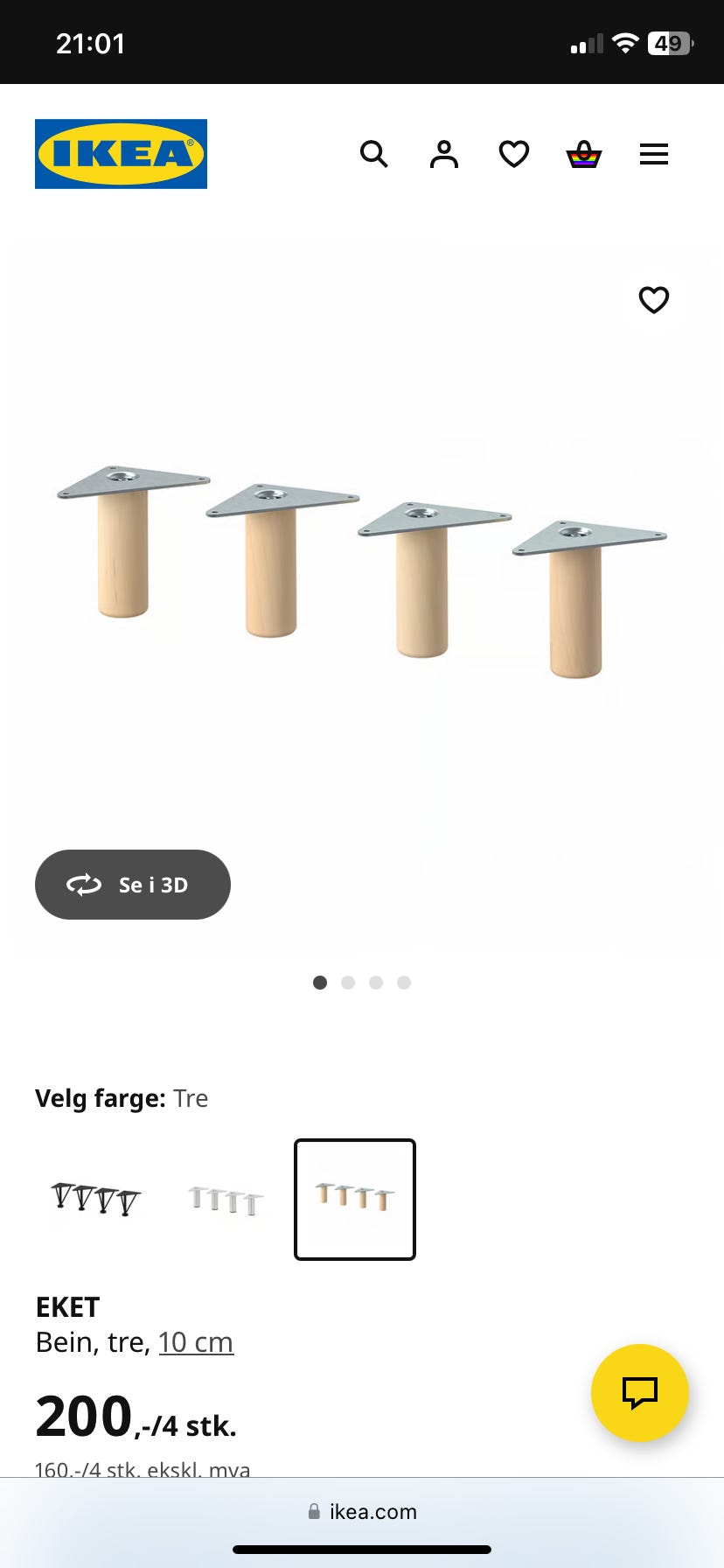Image resolution: width=724 pixels, height=1568 pixels.
Task: Open the search function
Action: [x=373, y=154]
